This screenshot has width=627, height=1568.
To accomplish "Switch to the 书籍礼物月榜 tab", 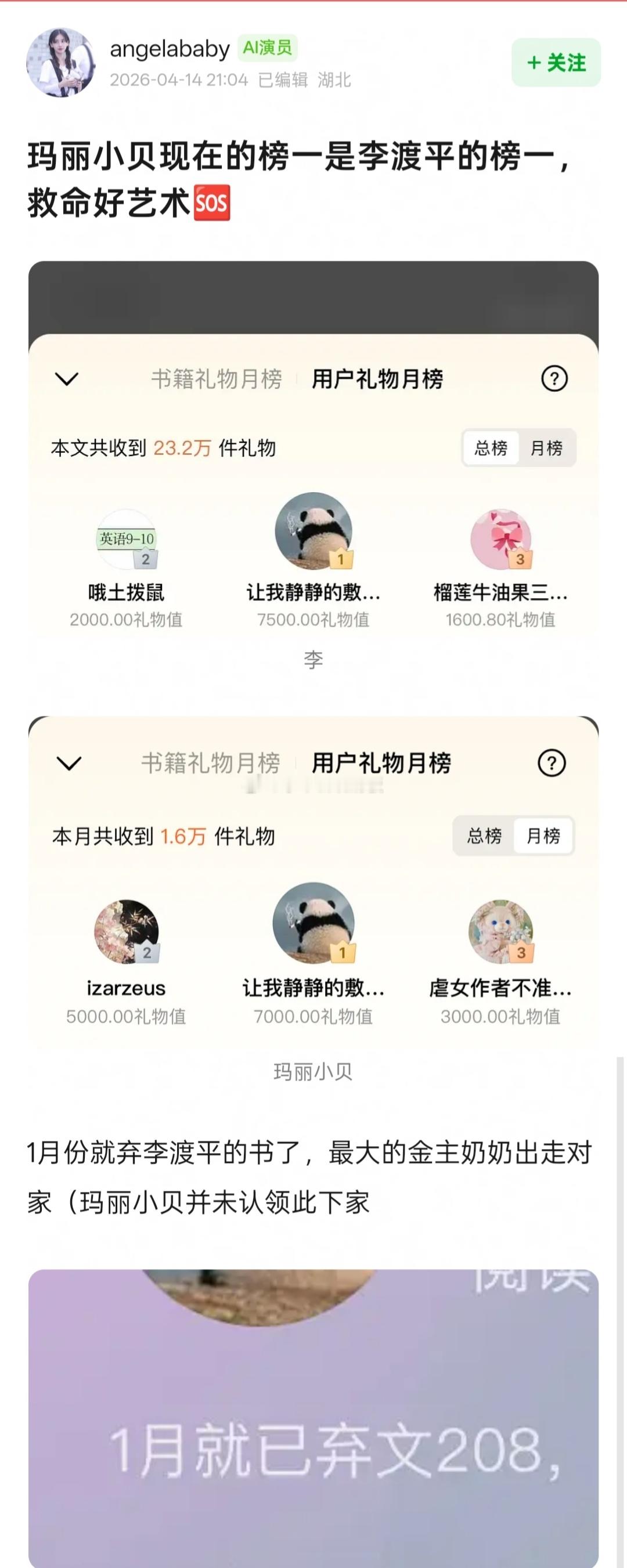I will coord(218,378).
